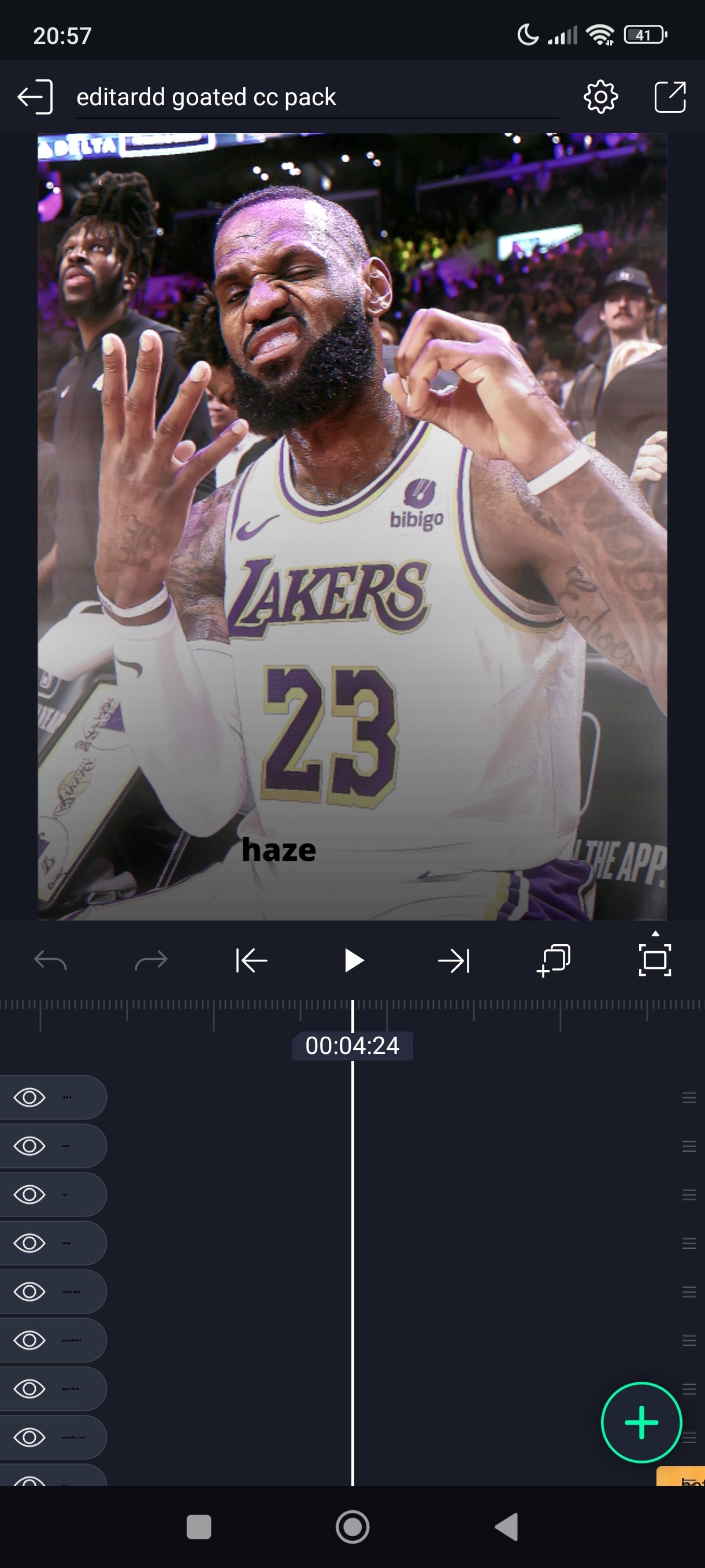Viewport: 705px width, 1568px height.
Task: Redo the last undone action
Action: [151, 960]
